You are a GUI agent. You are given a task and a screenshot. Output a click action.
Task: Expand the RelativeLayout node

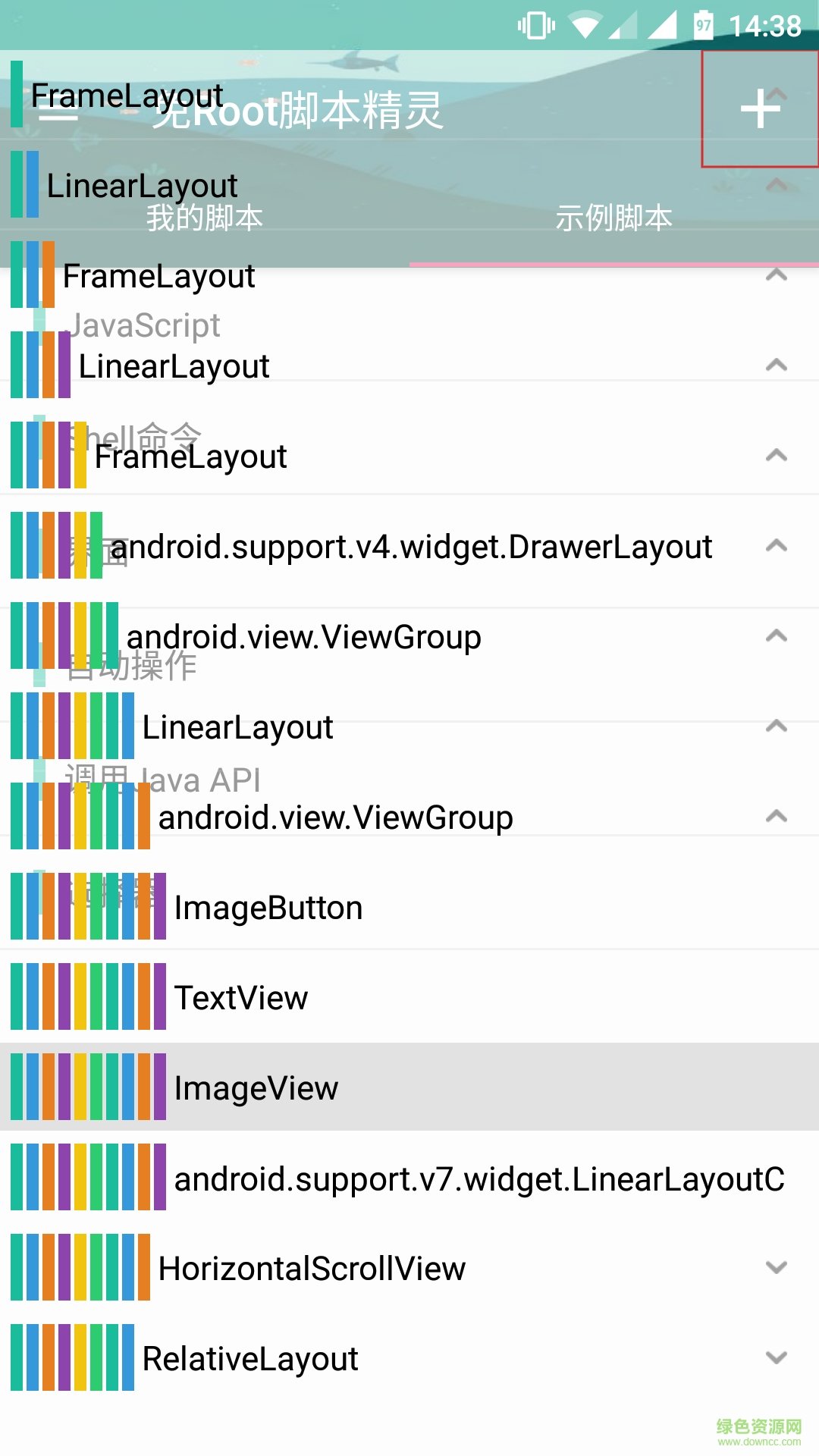click(x=775, y=1357)
